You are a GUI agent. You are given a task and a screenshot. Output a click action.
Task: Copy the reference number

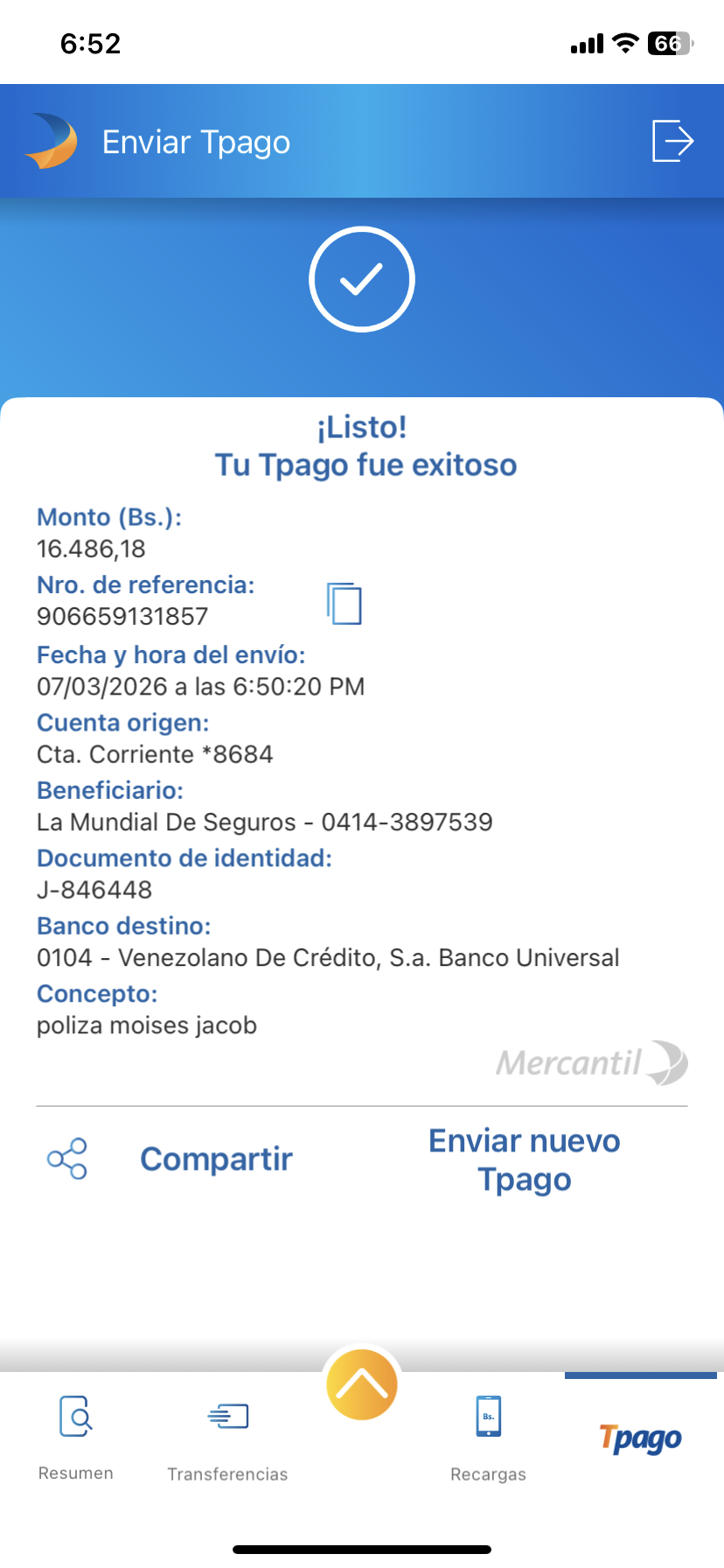click(x=345, y=603)
